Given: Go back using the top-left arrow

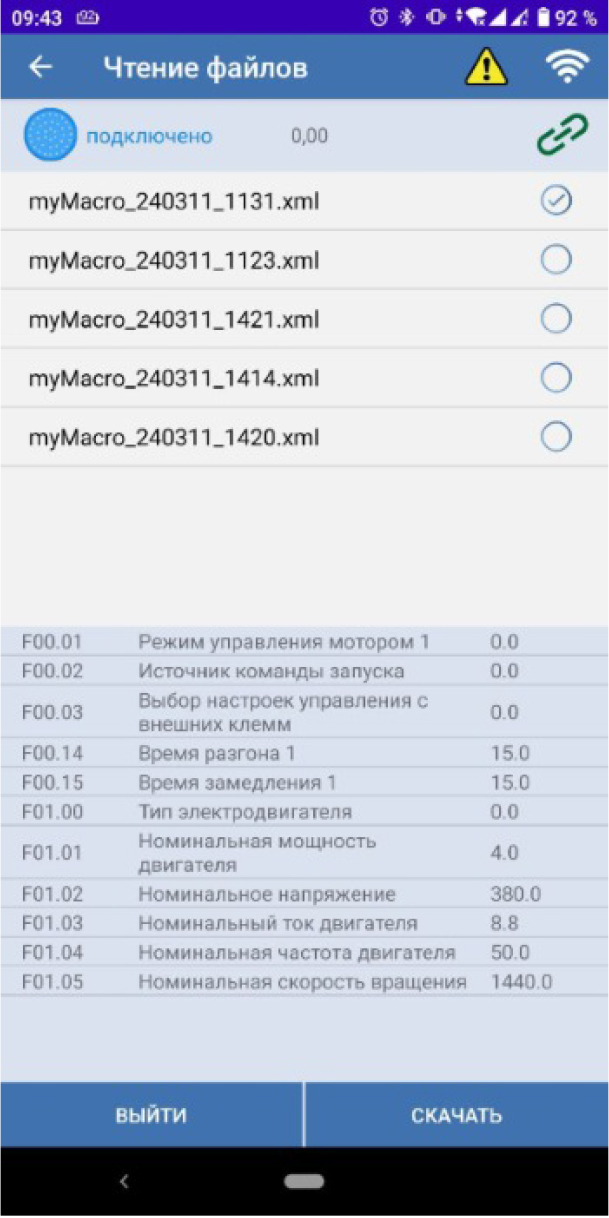Looking at the screenshot, I should coord(40,67).
